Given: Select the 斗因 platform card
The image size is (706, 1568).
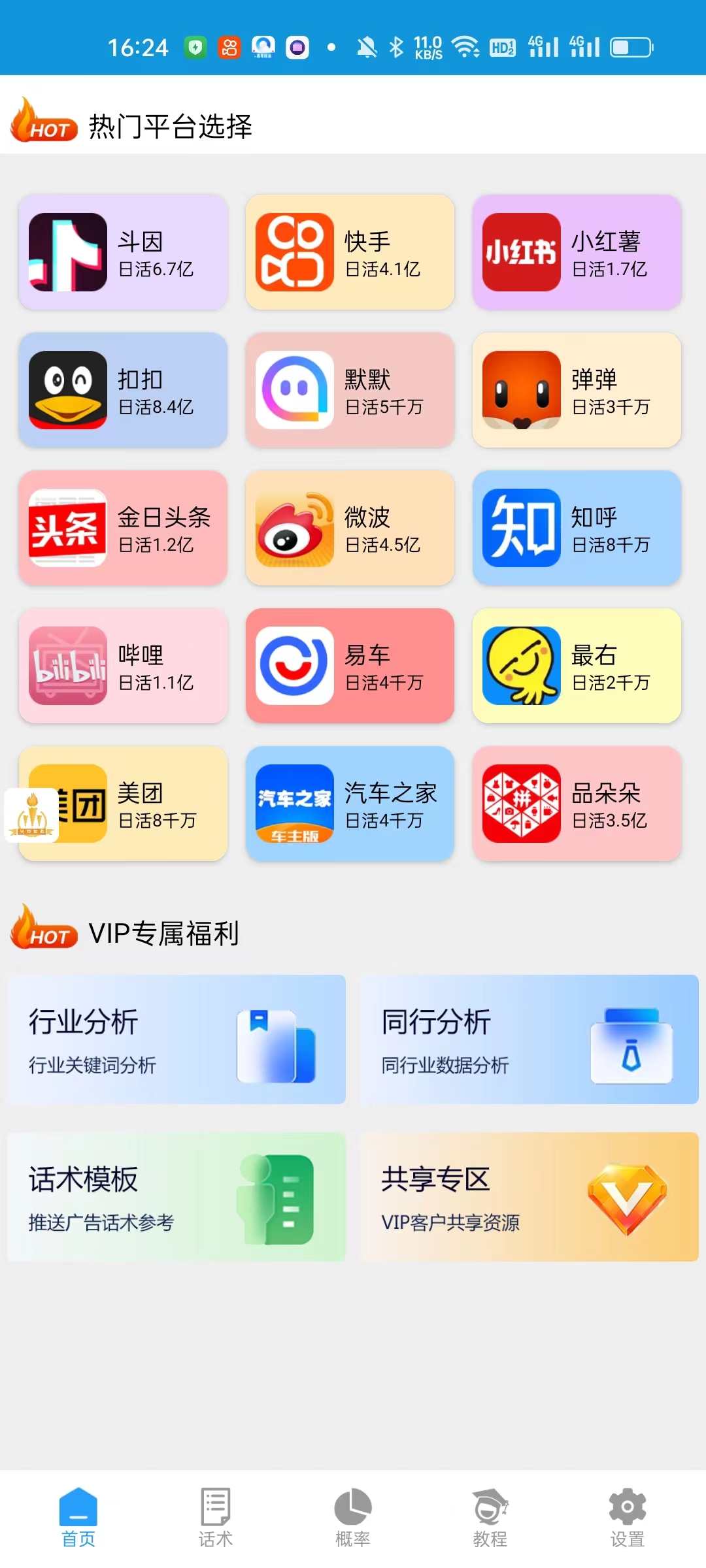Looking at the screenshot, I should [123, 252].
